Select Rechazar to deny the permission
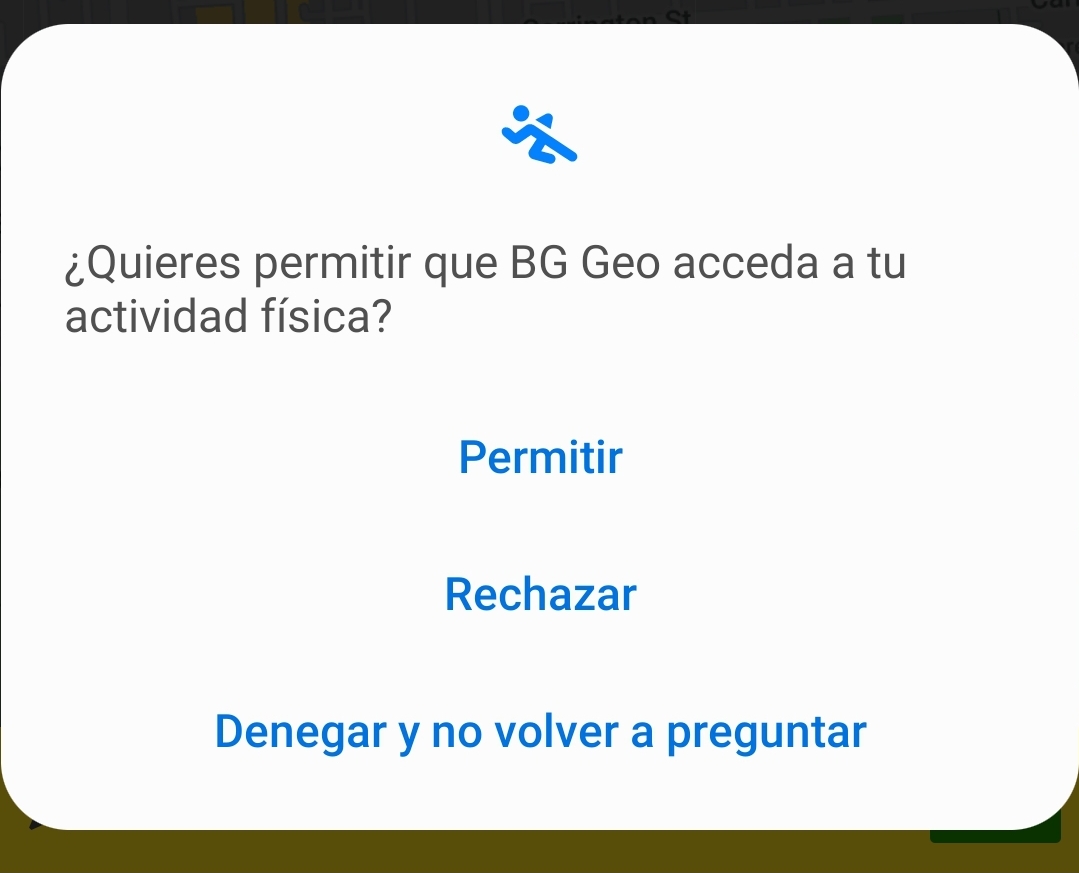Viewport: 1079px width, 873px height. coord(540,595)
